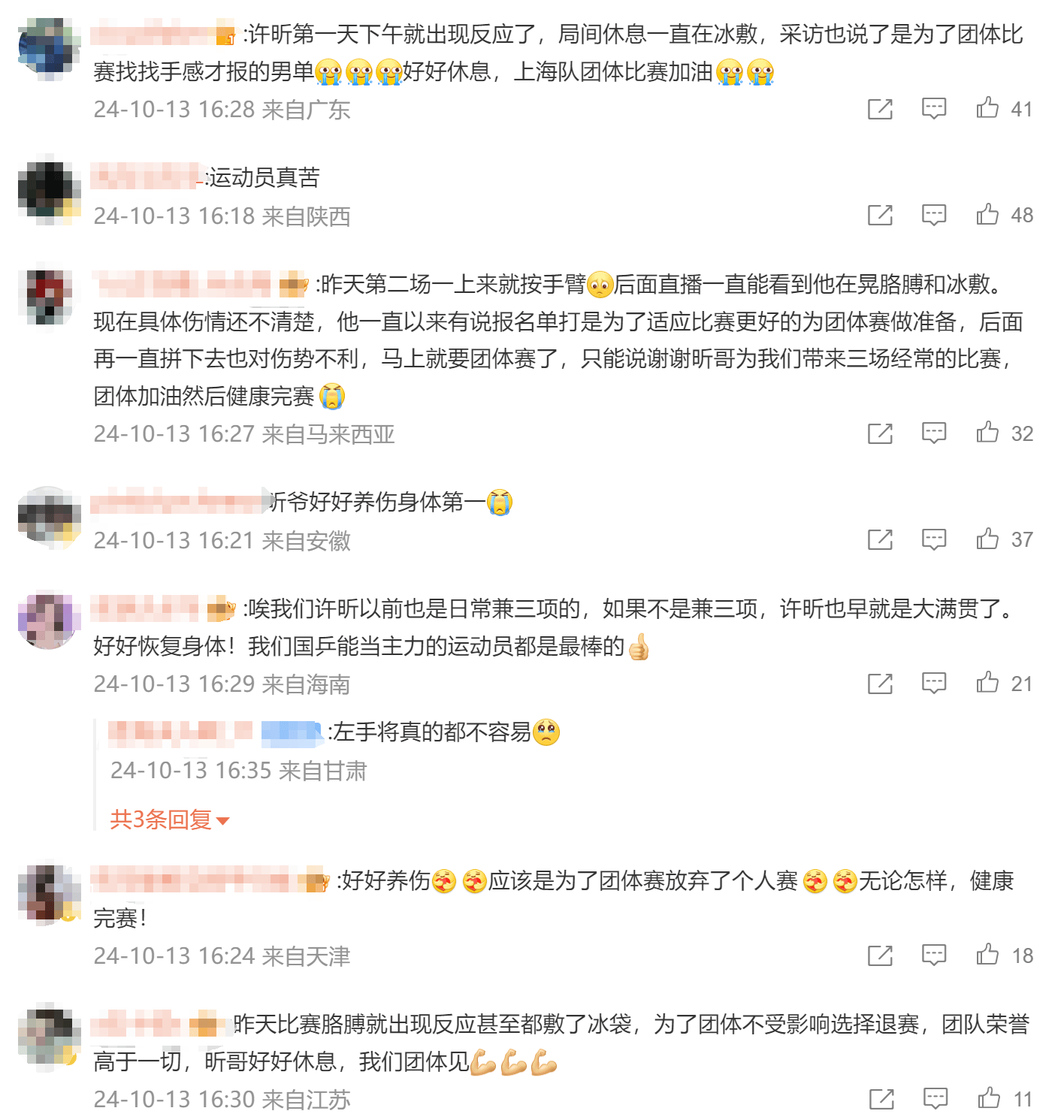Image resolution: width=1064 pixels, height=1120 pixels.
Task: Like the comment from 马来西亚
Action: coord(987,433)
